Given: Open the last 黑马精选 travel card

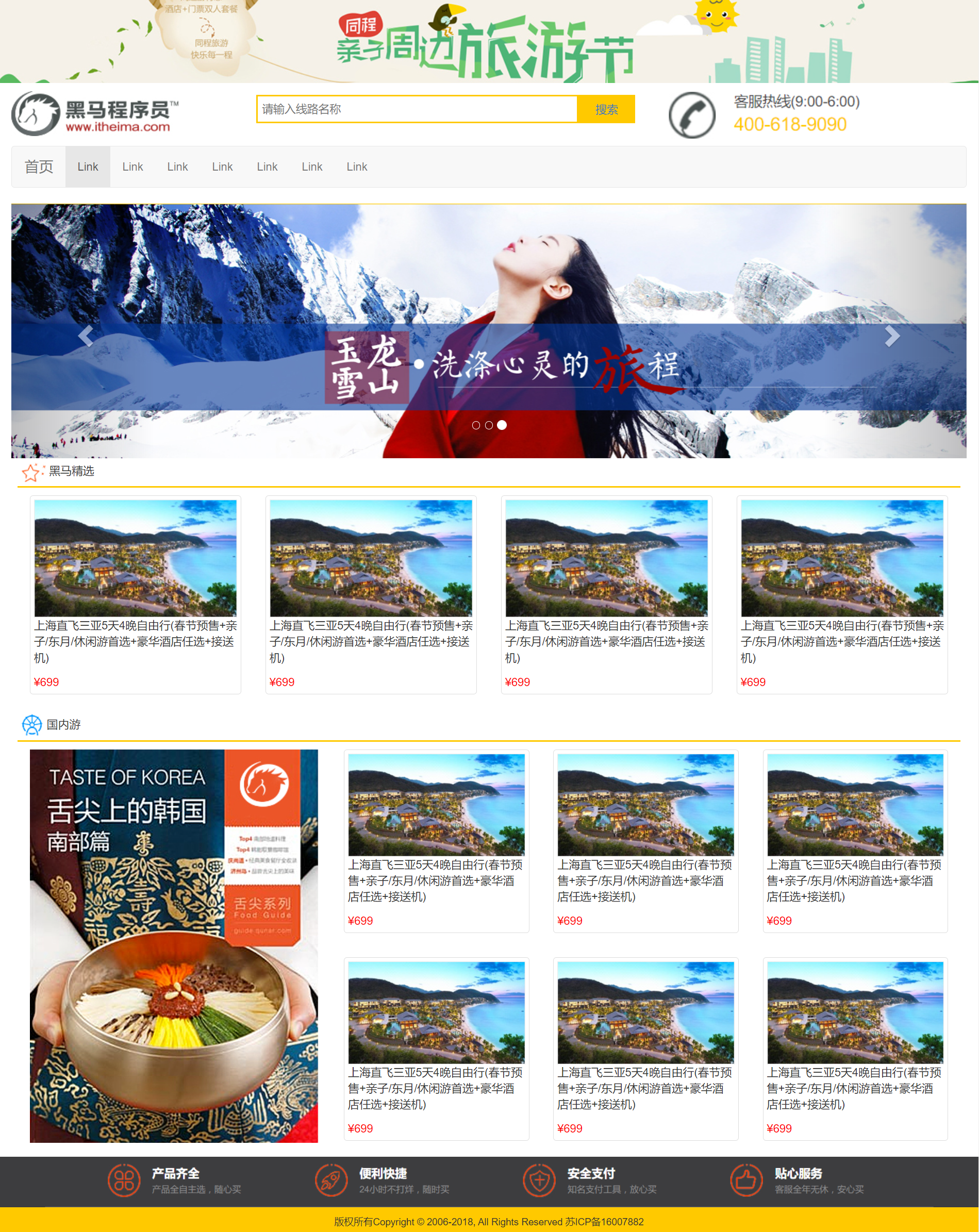Looking at the screenshot, I should tap(842, 594).
